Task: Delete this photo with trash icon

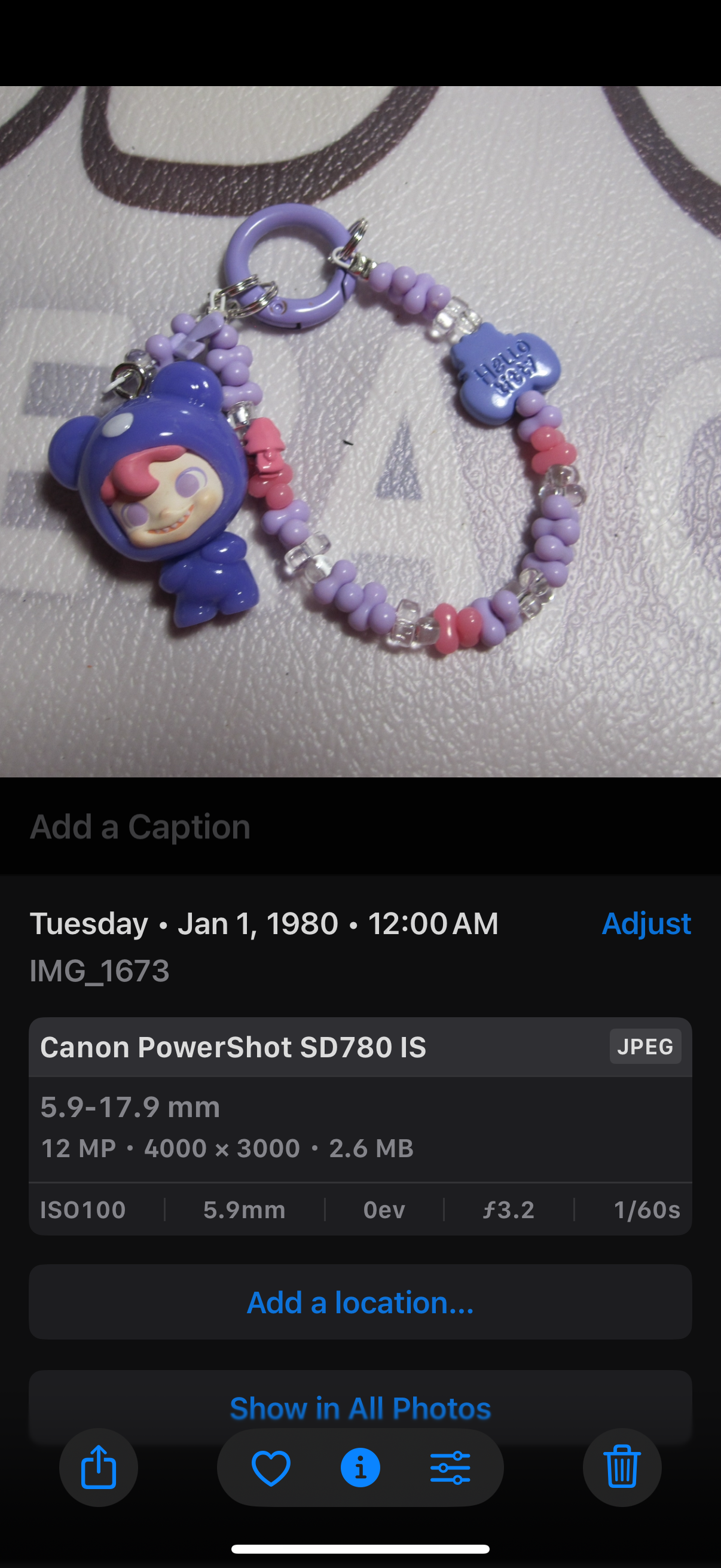Action: 621,1467
